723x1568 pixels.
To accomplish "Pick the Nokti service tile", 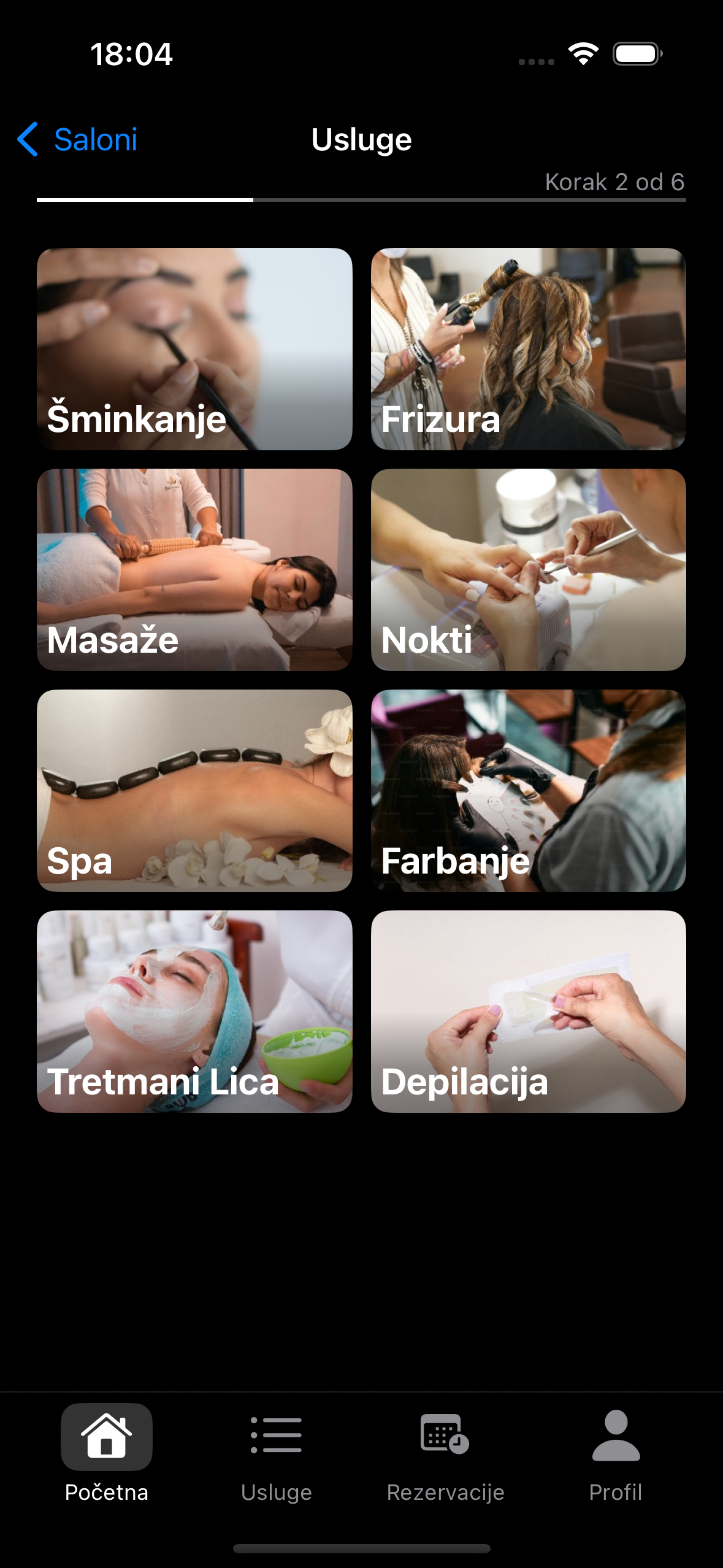I will [x=528, y=569].
